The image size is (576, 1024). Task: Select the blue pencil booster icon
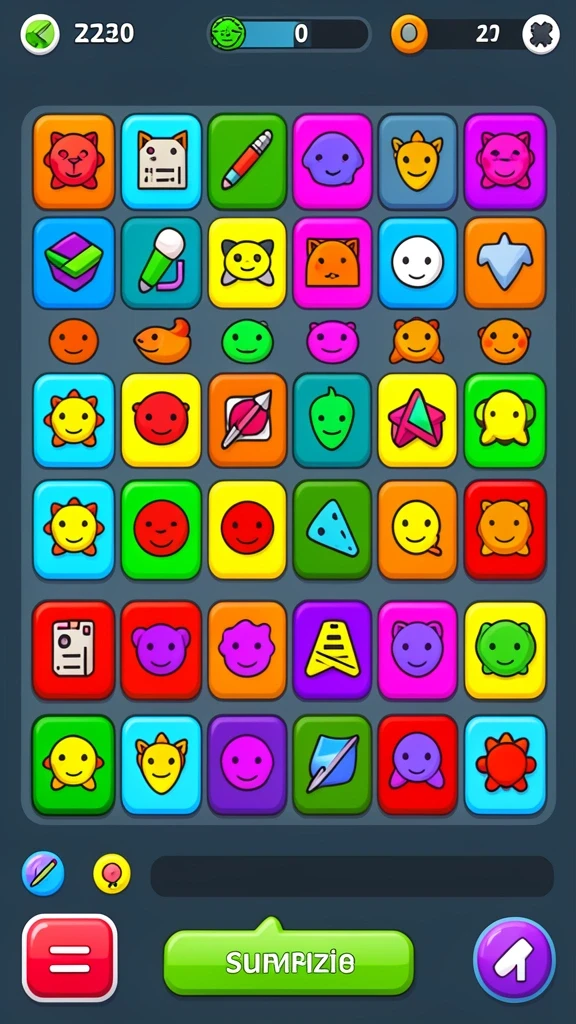pos(43,873)
